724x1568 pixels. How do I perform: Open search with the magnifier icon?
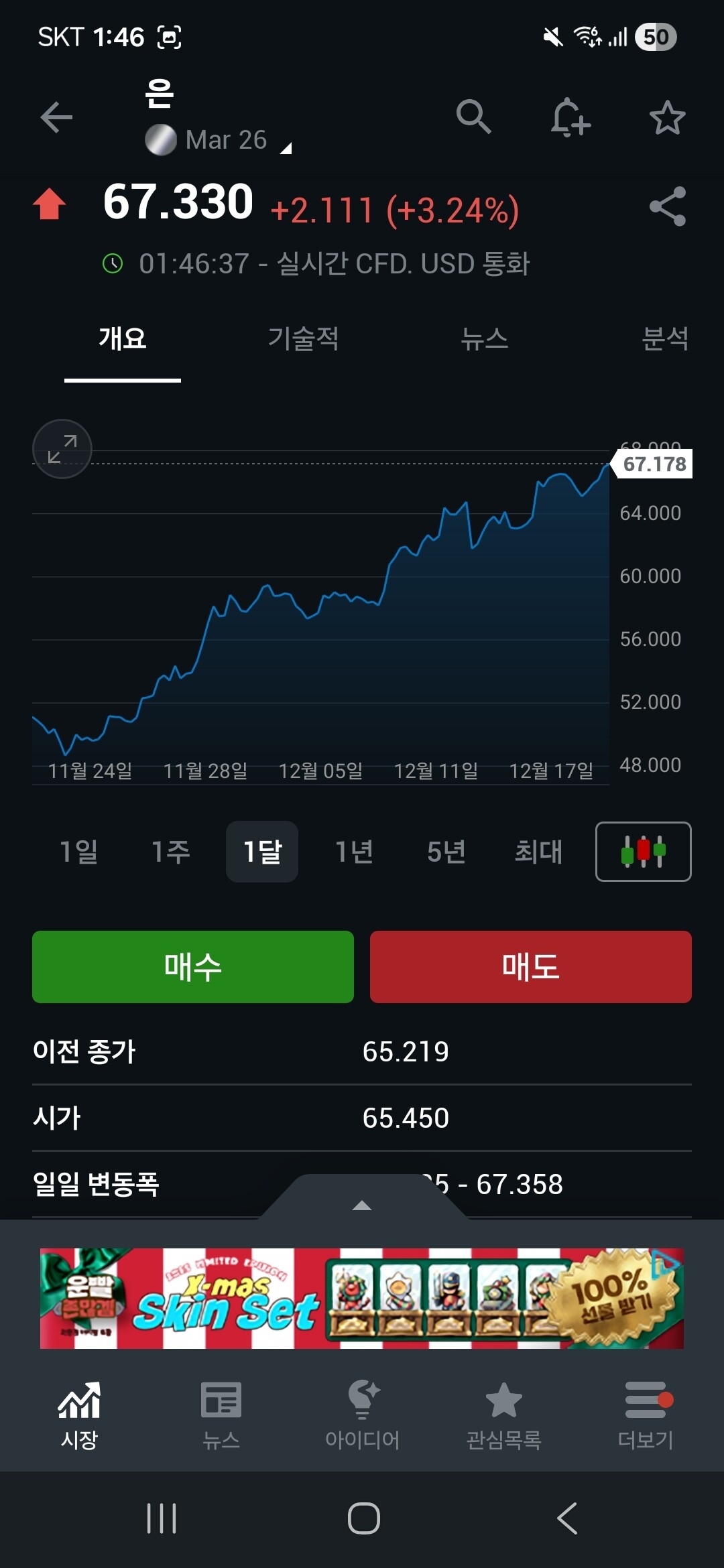473,117
